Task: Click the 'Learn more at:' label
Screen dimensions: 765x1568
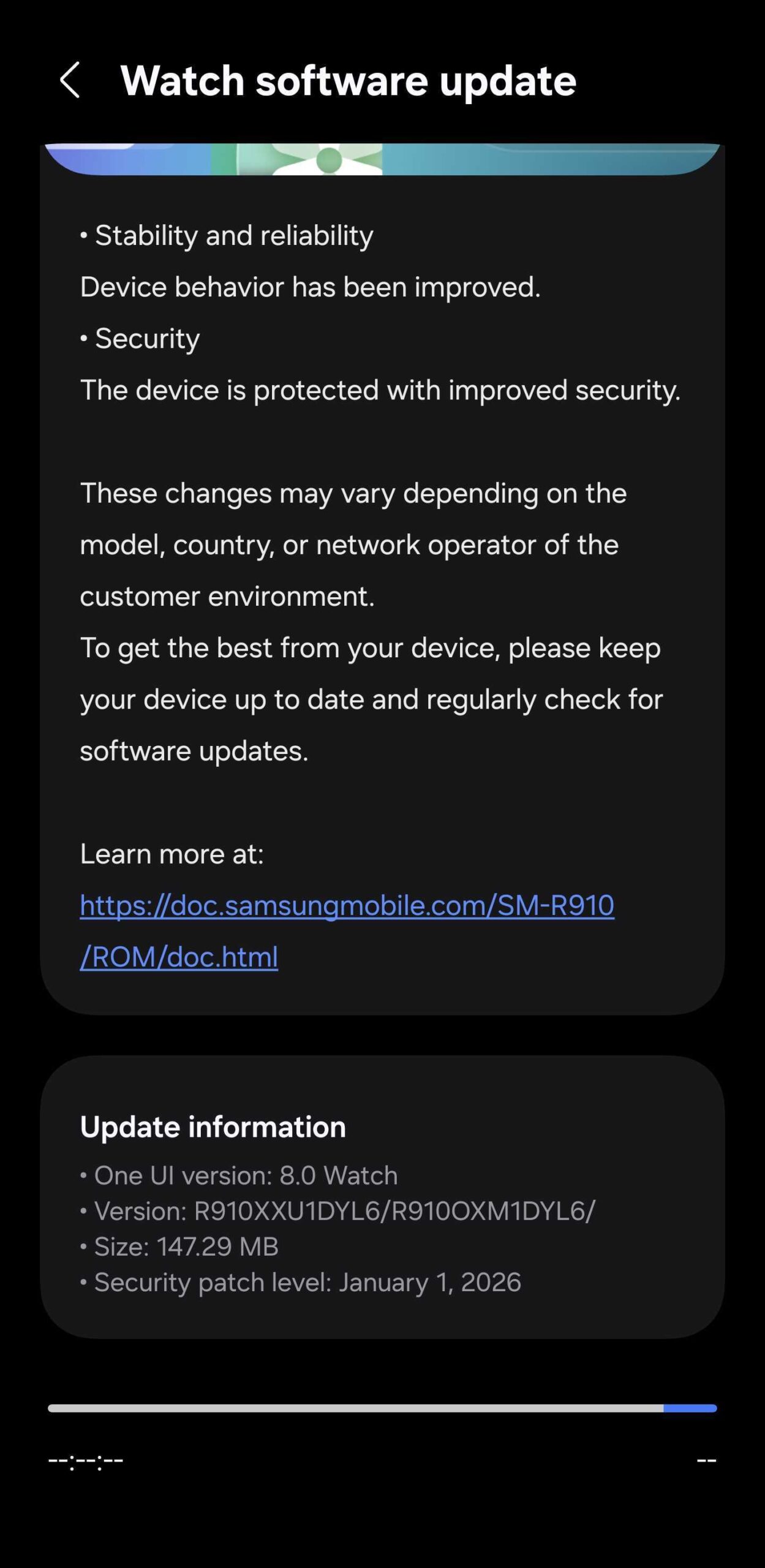Action: point(171,853)
